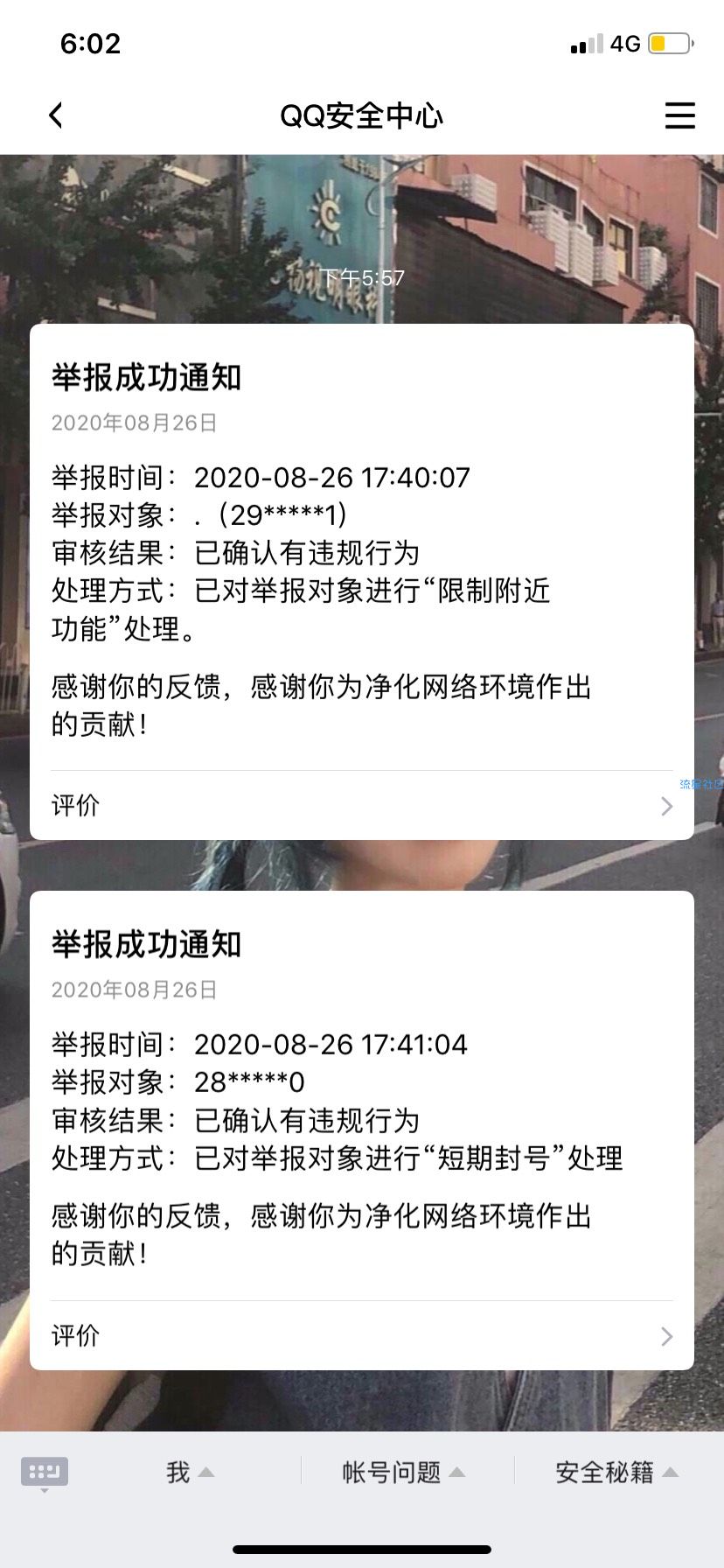Open 评价 for the 17:40:07 report

pos(361,805)
